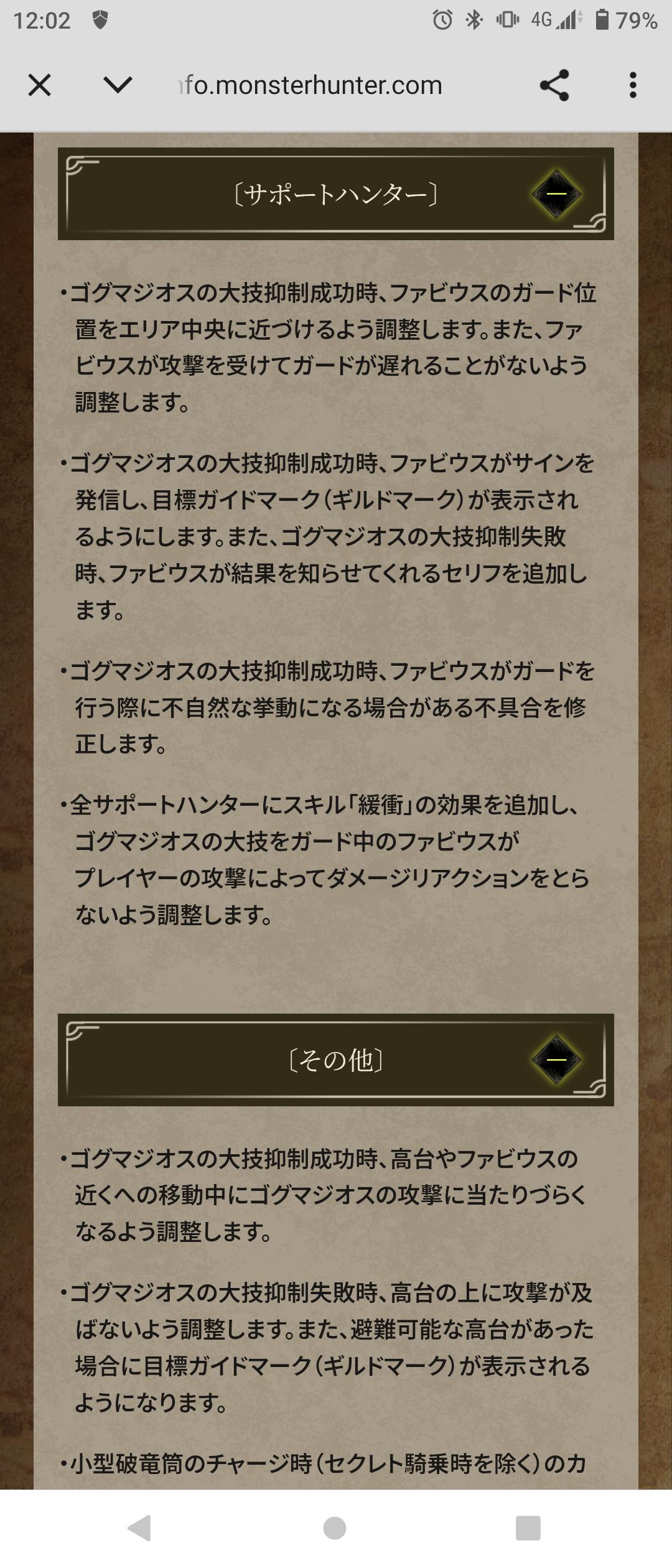Viewport: 672px width, 1568px height.
Task: Close the custom browser tab
Action: (40, 85)
